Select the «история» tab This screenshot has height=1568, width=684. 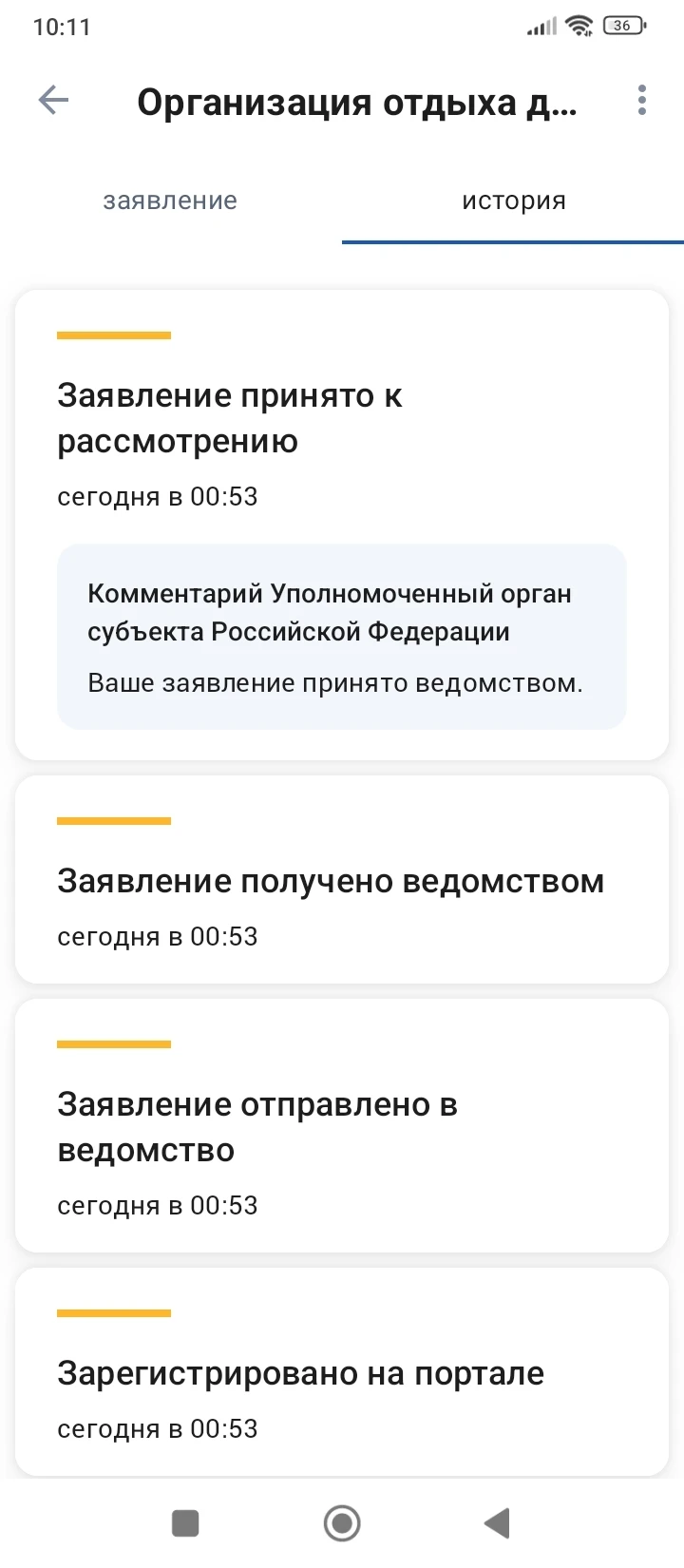pyautogui.click(x=513, y=201)
